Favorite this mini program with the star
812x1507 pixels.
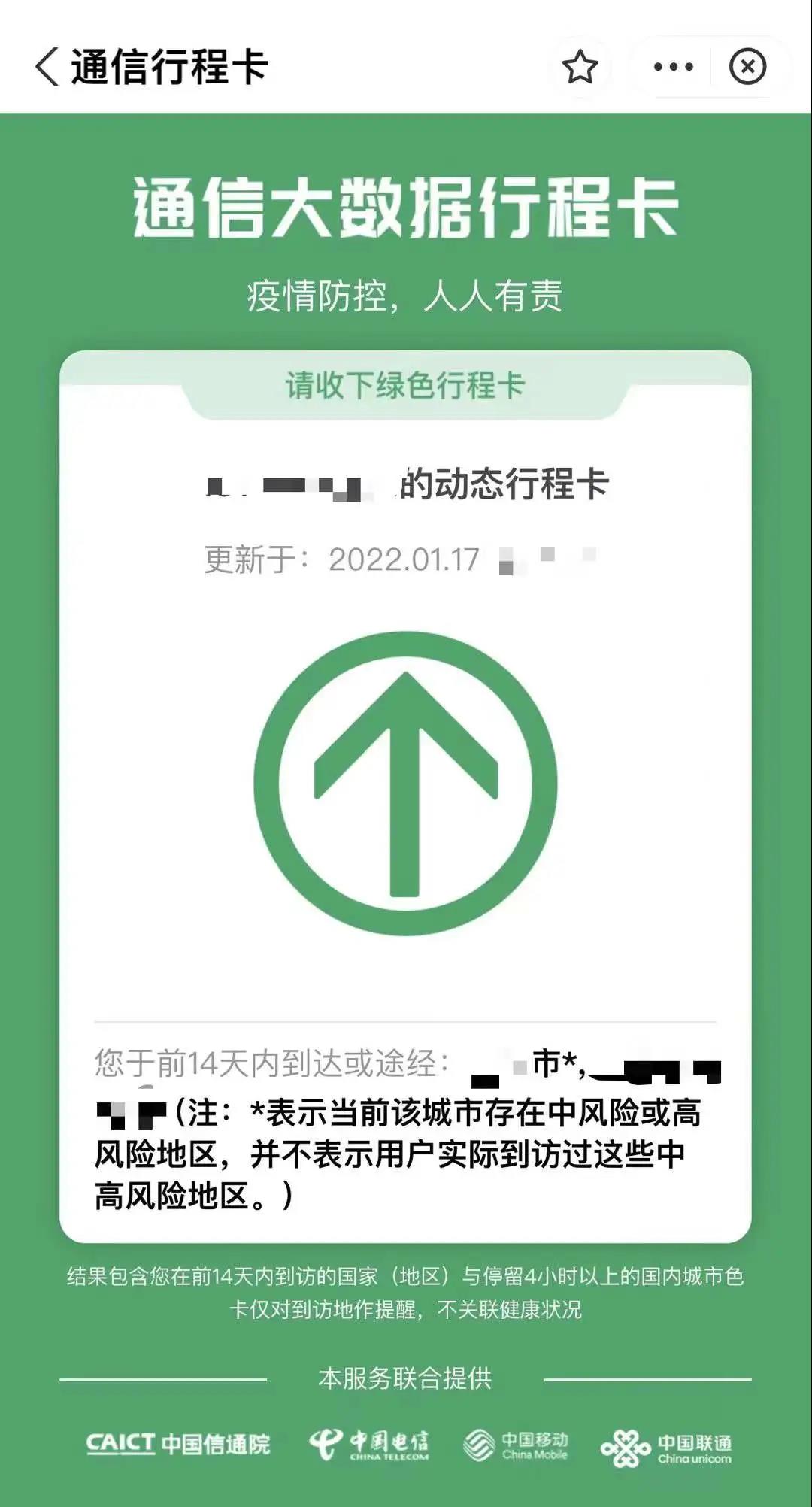pyautogui.click(x=580, y=68)
